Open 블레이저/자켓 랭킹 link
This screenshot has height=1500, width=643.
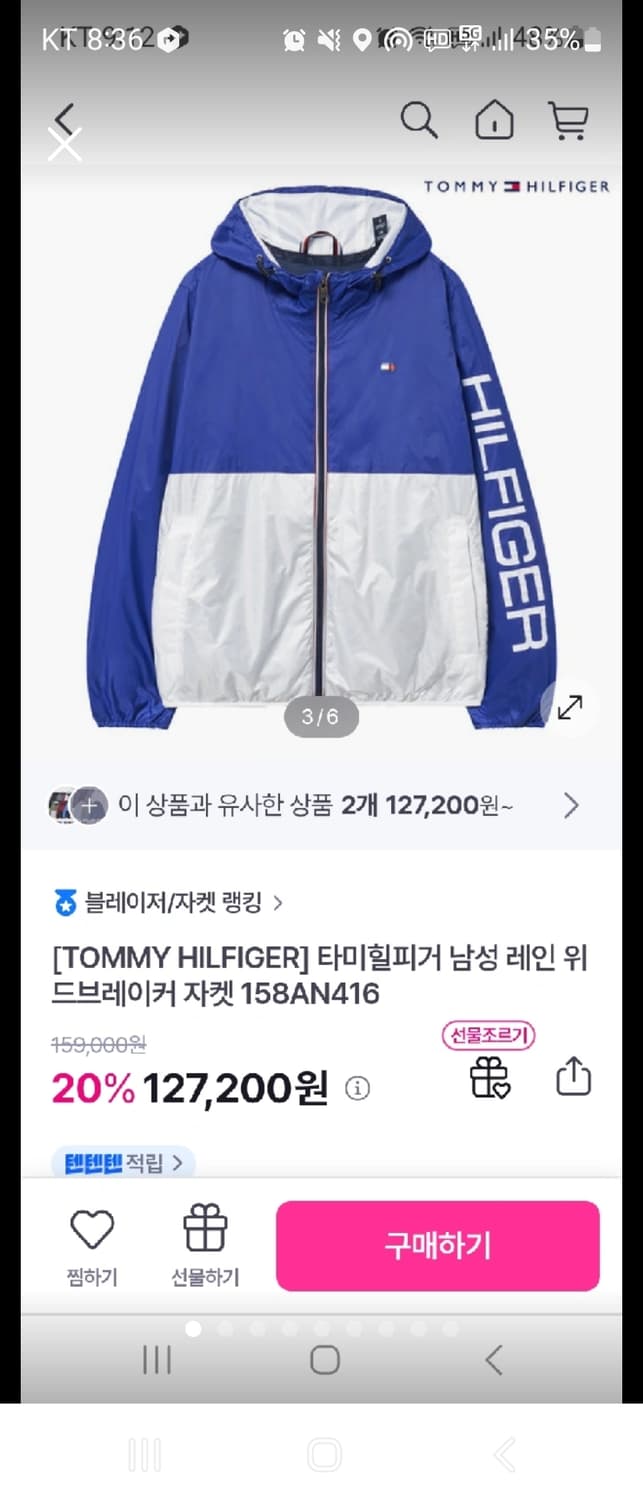coord(168,903)
